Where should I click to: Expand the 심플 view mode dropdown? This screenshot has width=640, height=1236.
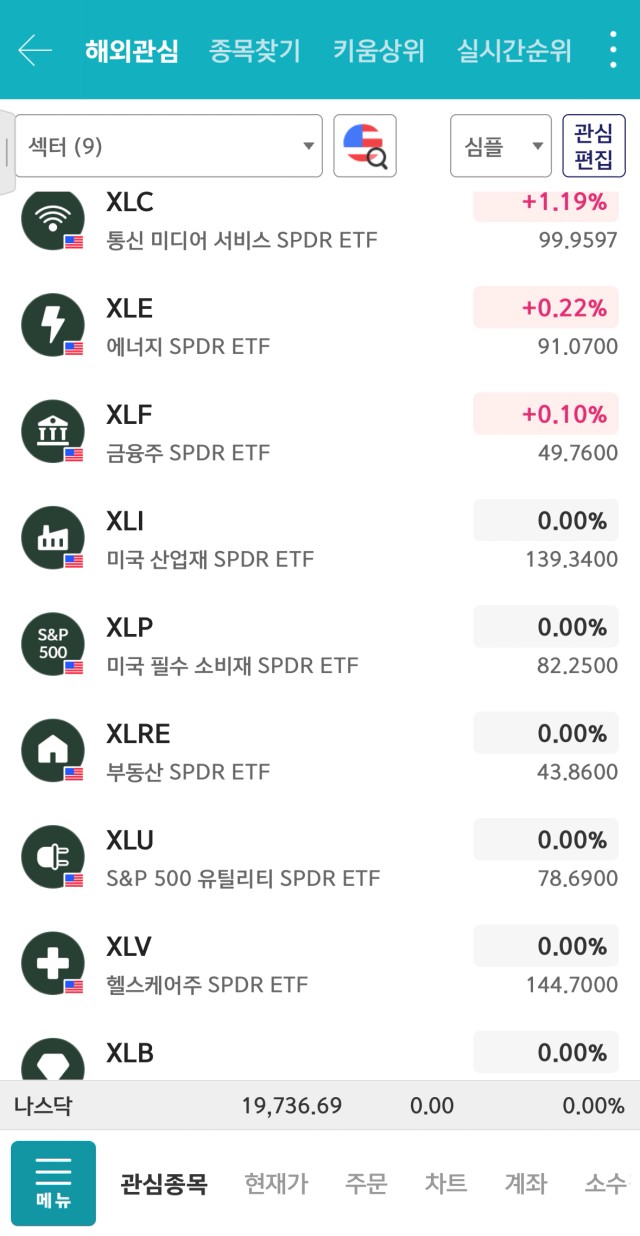coord(501,146)
